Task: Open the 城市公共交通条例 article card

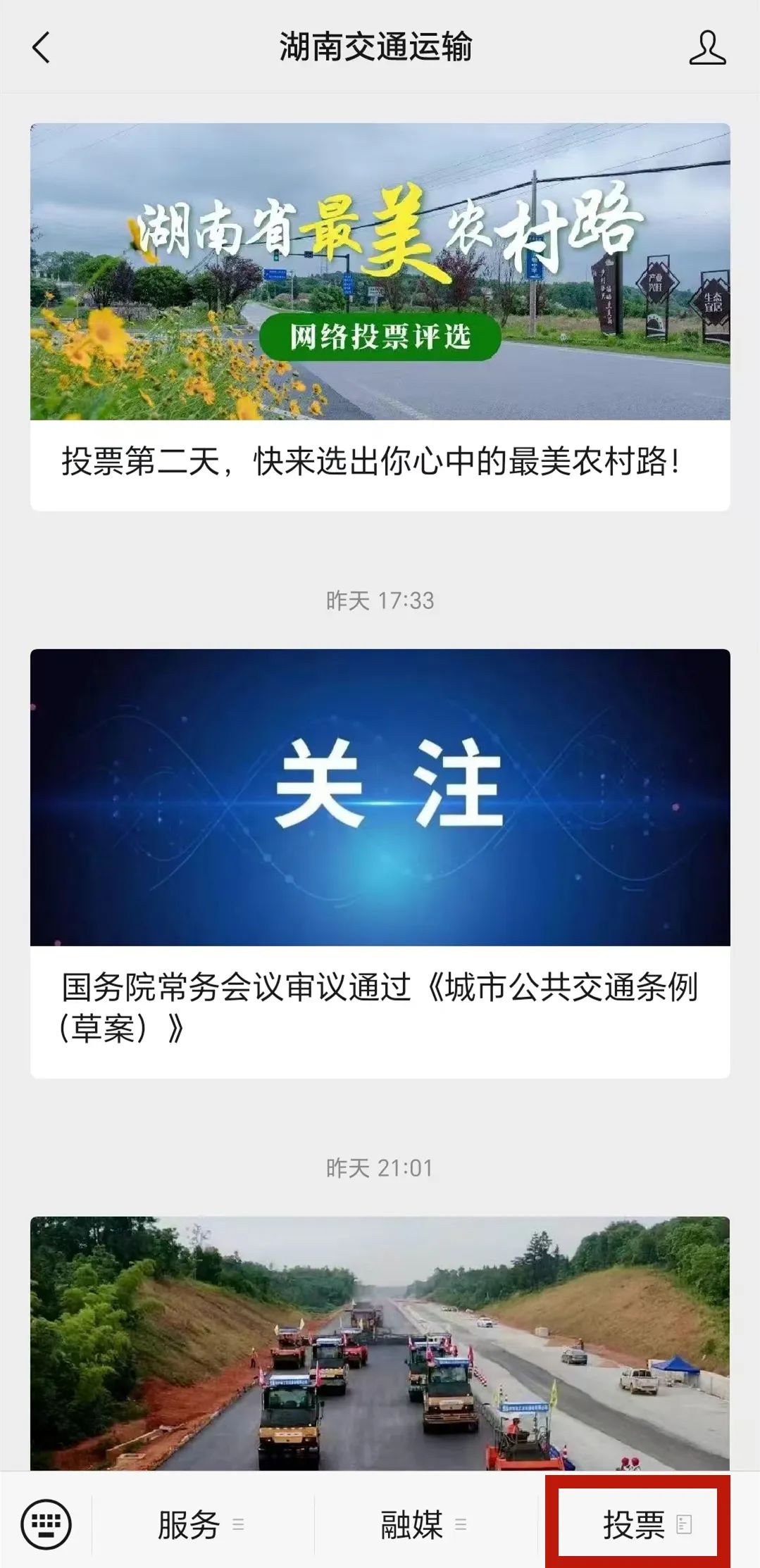Action: tap(380, 863)
